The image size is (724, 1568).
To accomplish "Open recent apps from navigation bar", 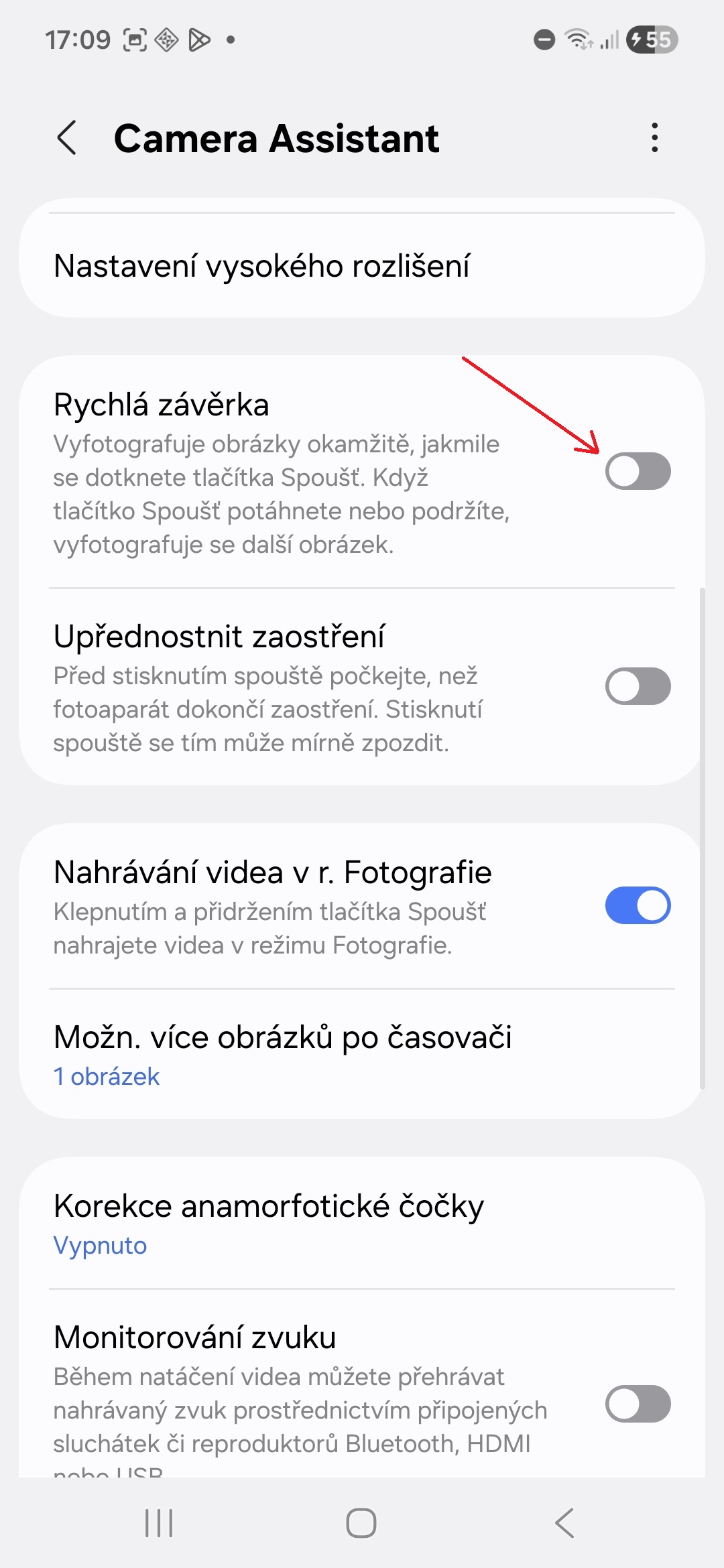I will tap(159, 1522).
